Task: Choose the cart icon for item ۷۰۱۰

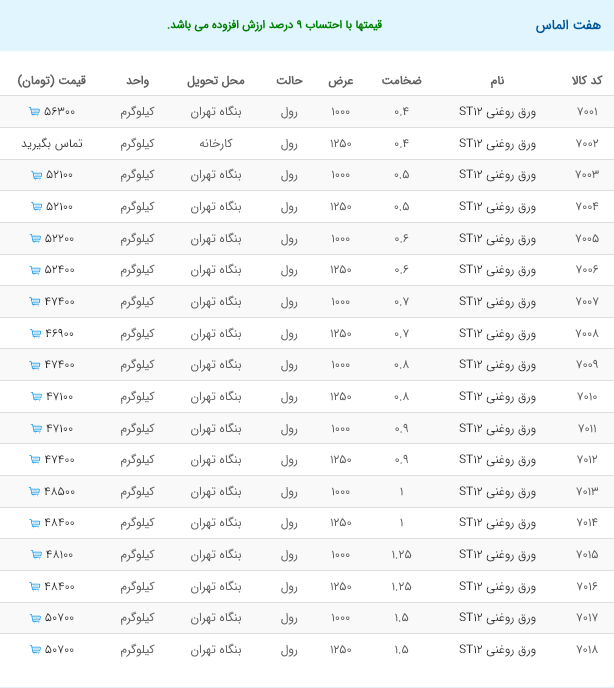Action: click(x=36, y=397)
